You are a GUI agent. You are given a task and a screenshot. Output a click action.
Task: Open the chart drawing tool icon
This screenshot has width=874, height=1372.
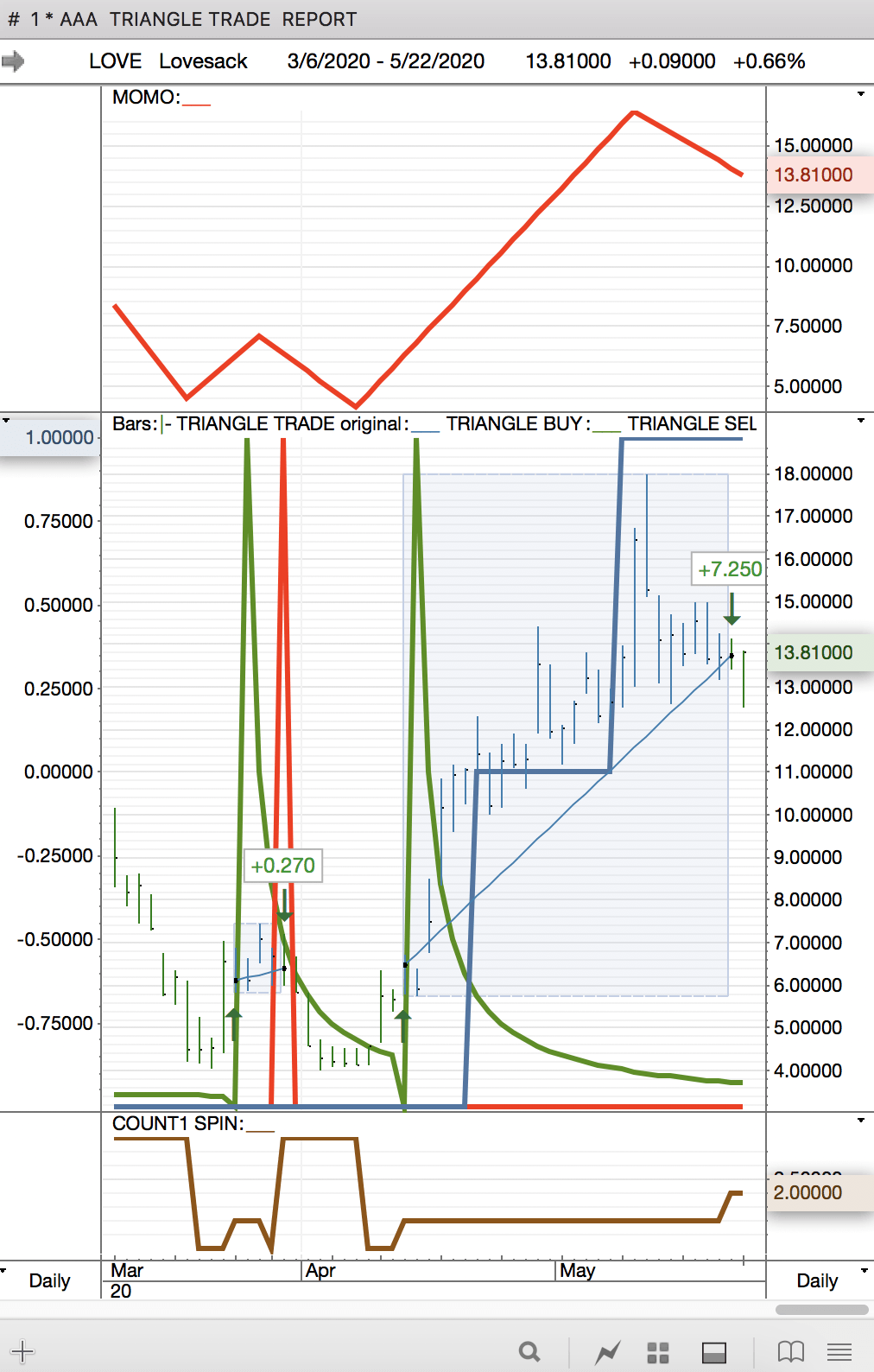(x=607, y=1352)
